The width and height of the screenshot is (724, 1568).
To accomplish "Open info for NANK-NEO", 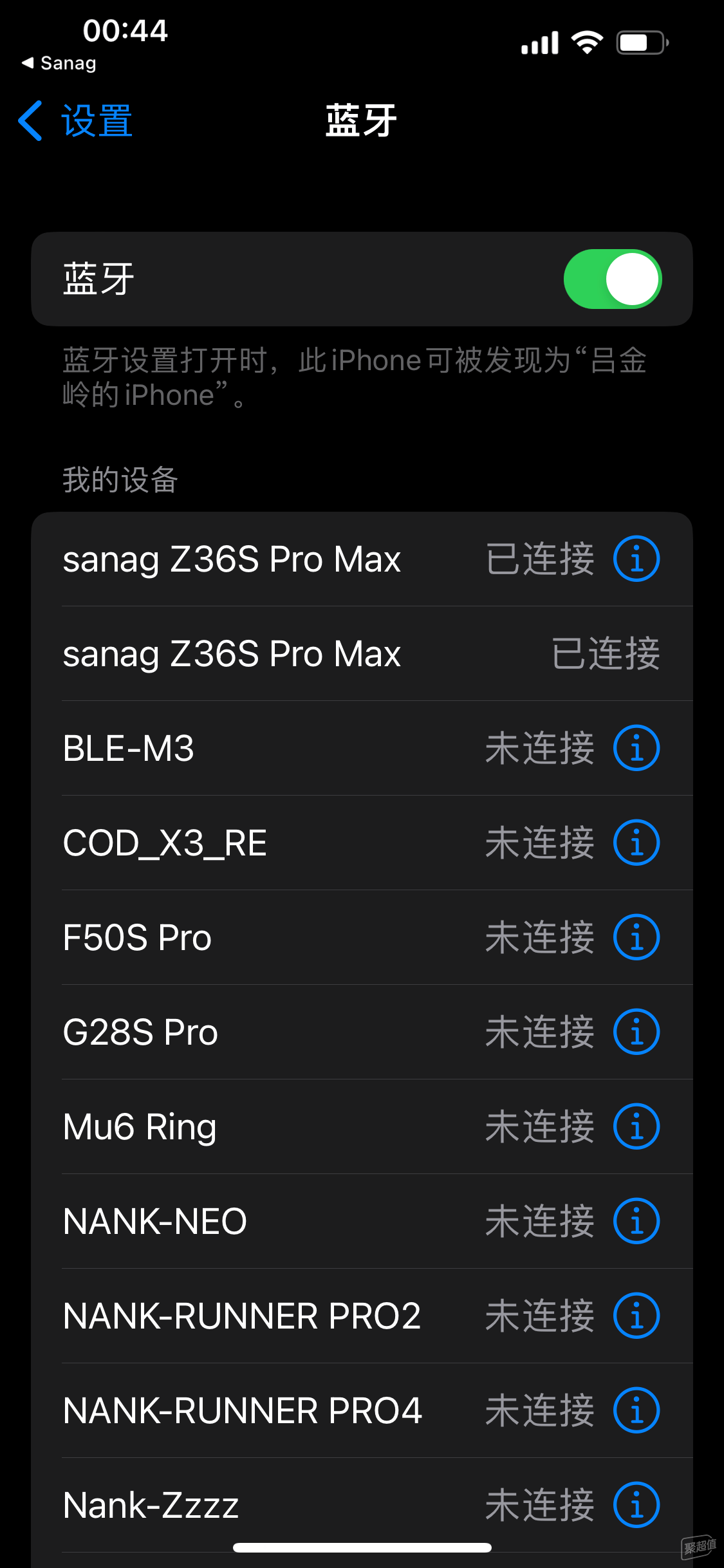I will tap(636, 1221).
